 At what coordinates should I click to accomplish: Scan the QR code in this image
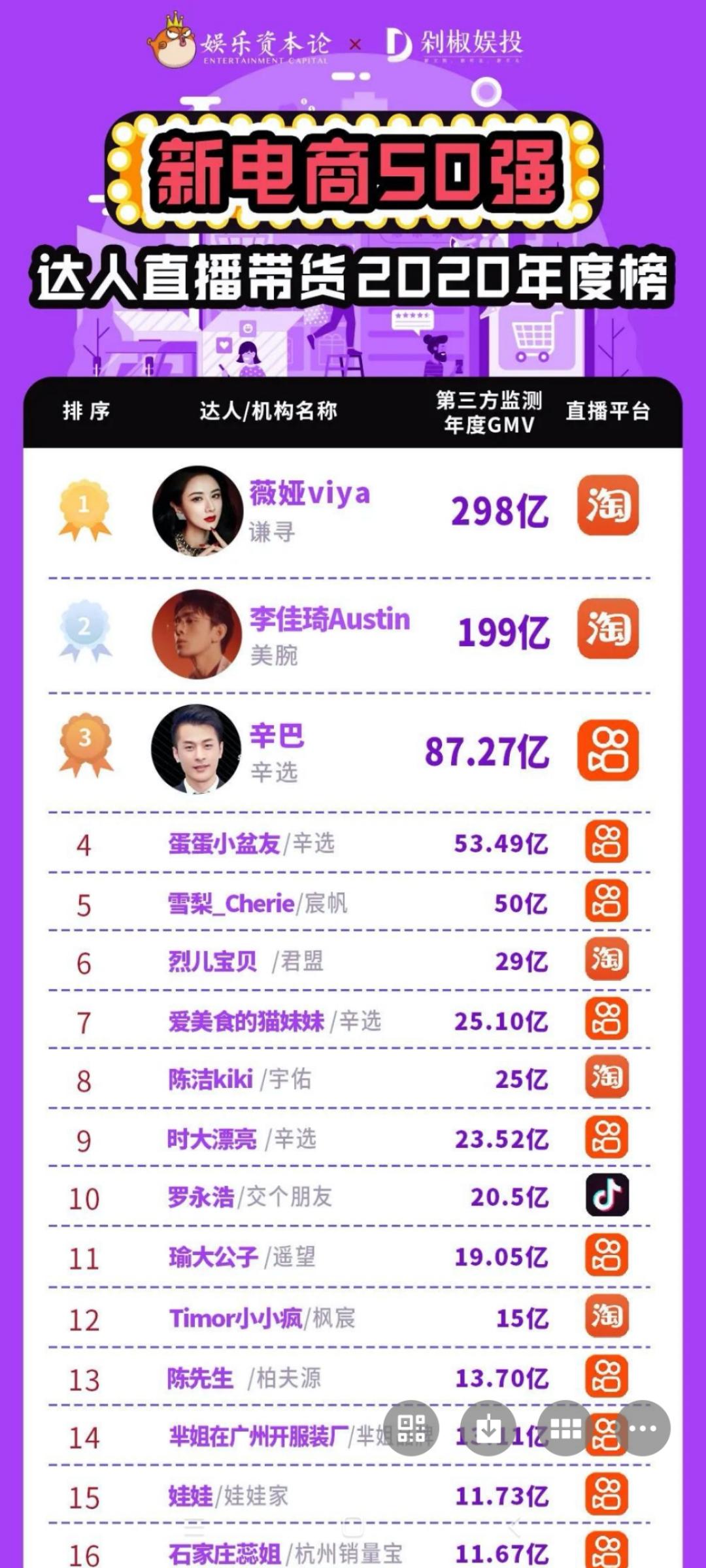click(411, 1429)
